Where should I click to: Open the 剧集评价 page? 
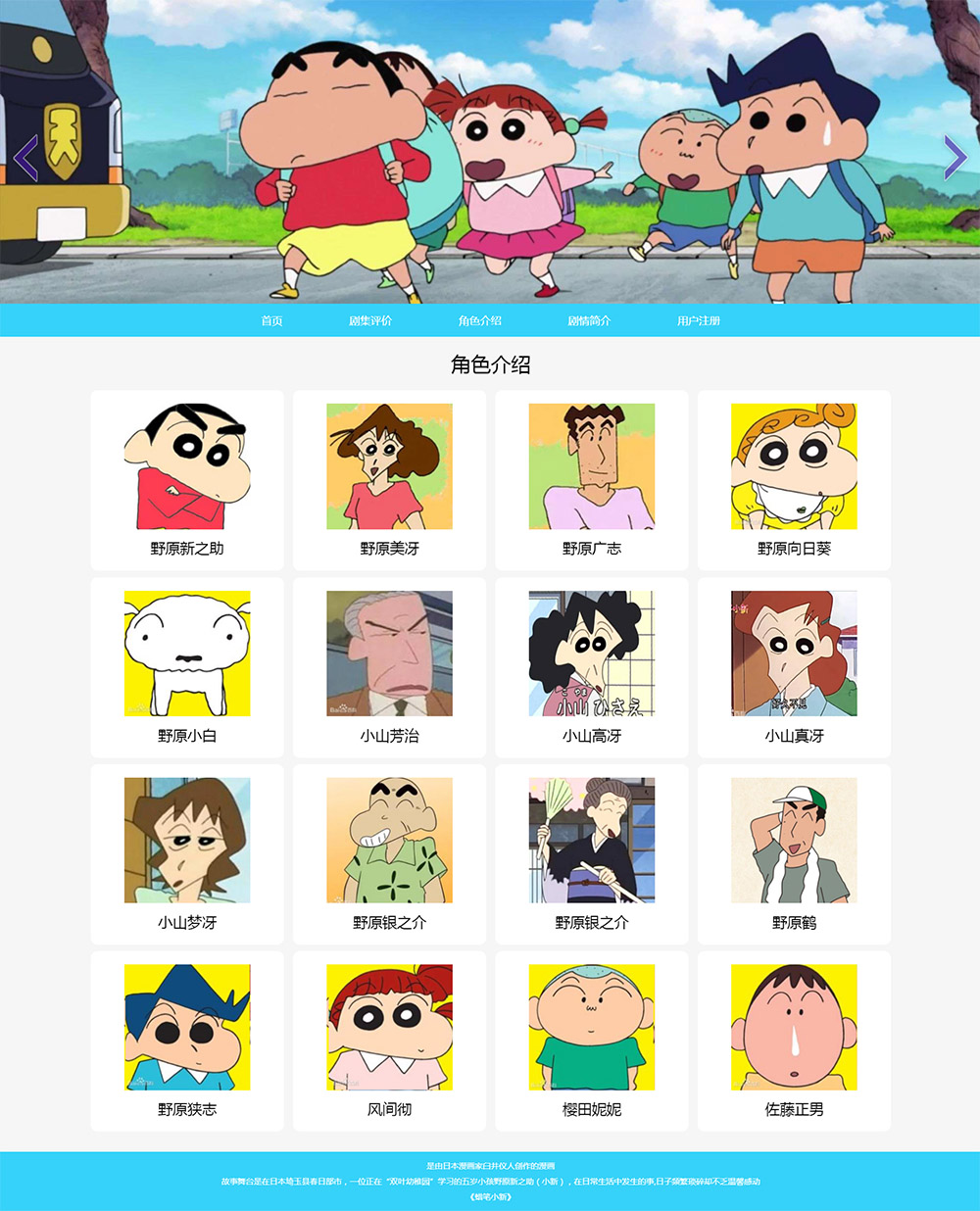pos(370,320)
